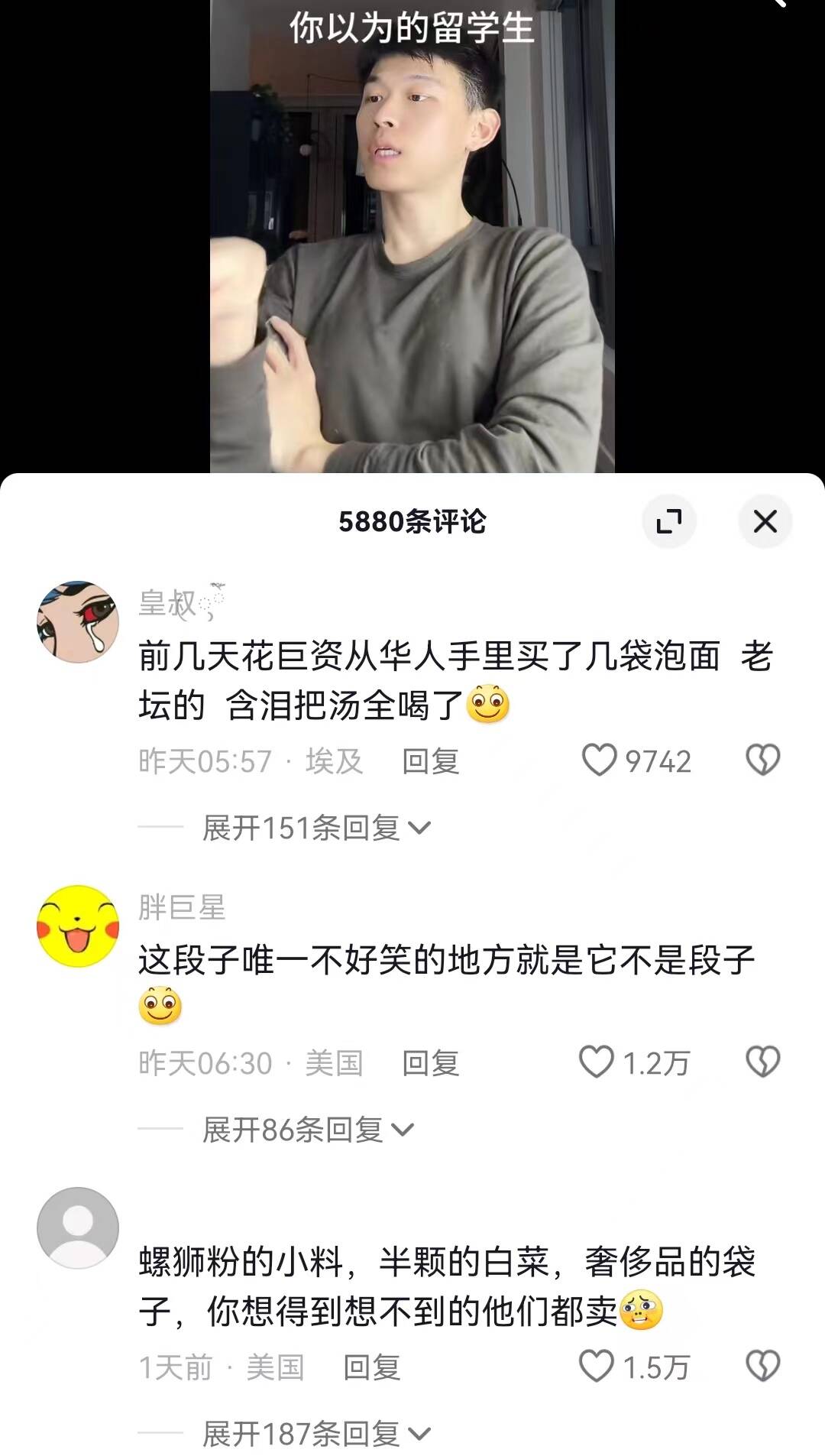Like 胖巨星's comment
The height and width of the screenshot is (1456, 825).
coord(597,1062)
